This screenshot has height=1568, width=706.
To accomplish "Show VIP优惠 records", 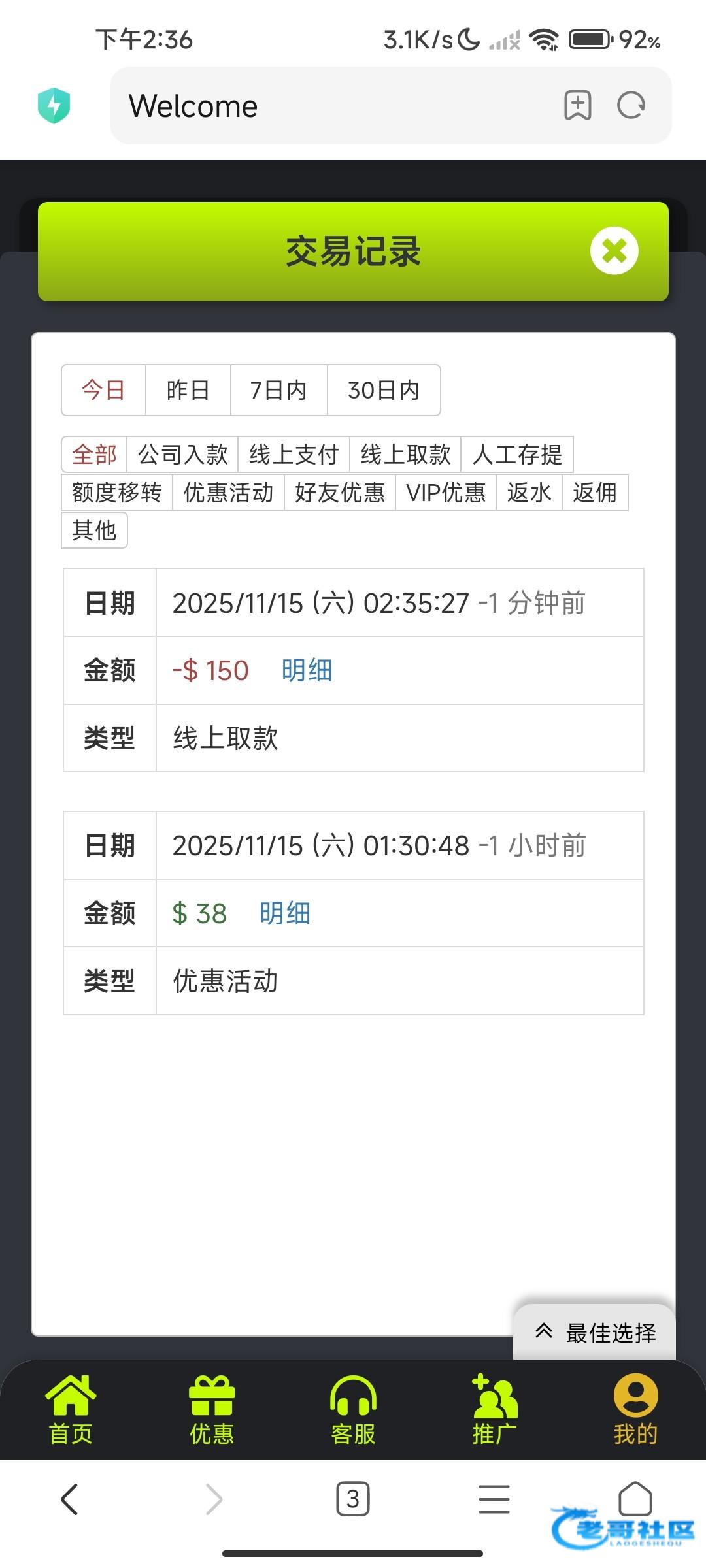I will tap(446, 492).
